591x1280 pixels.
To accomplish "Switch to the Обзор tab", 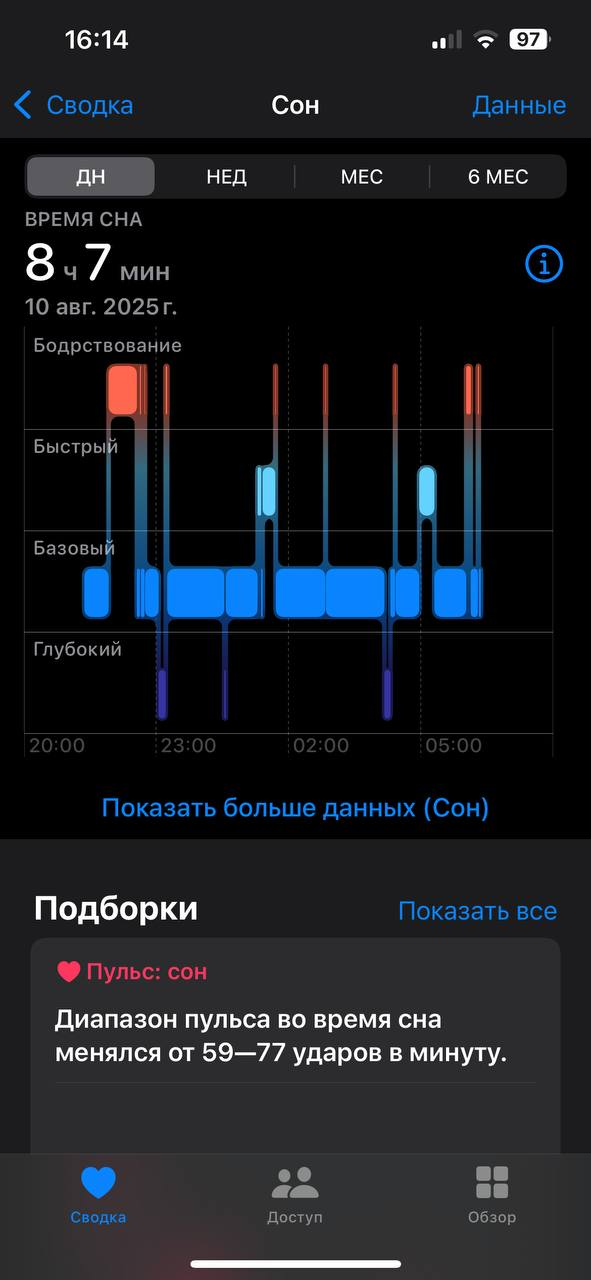I will coord(492,1195).
